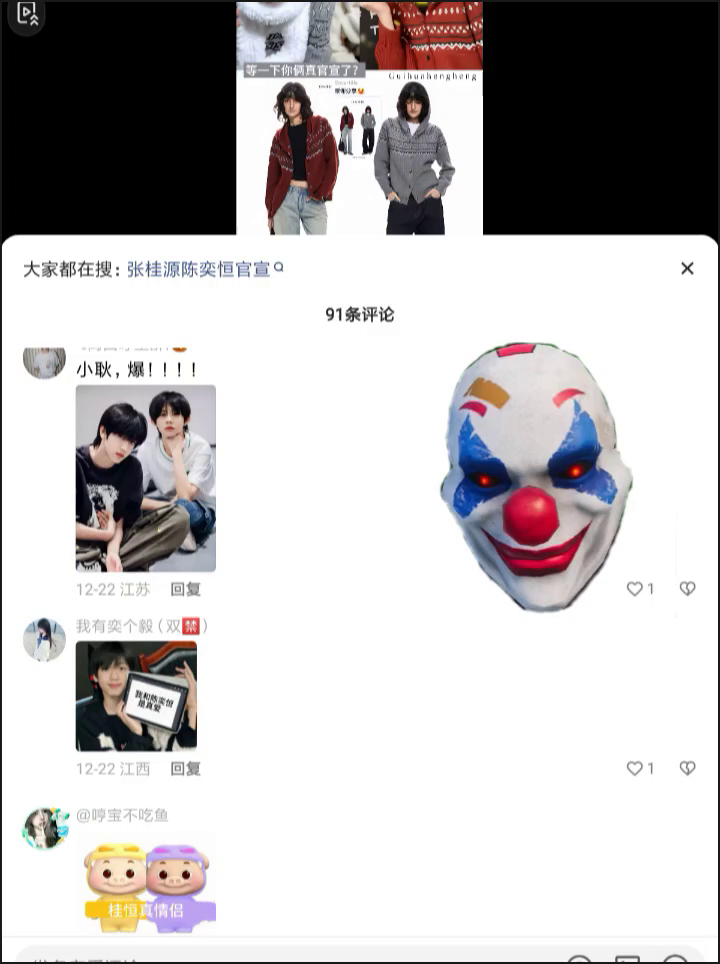Open the avatar of 我有奕个毅
Screen dimensions: 720x964
point(44,639)
